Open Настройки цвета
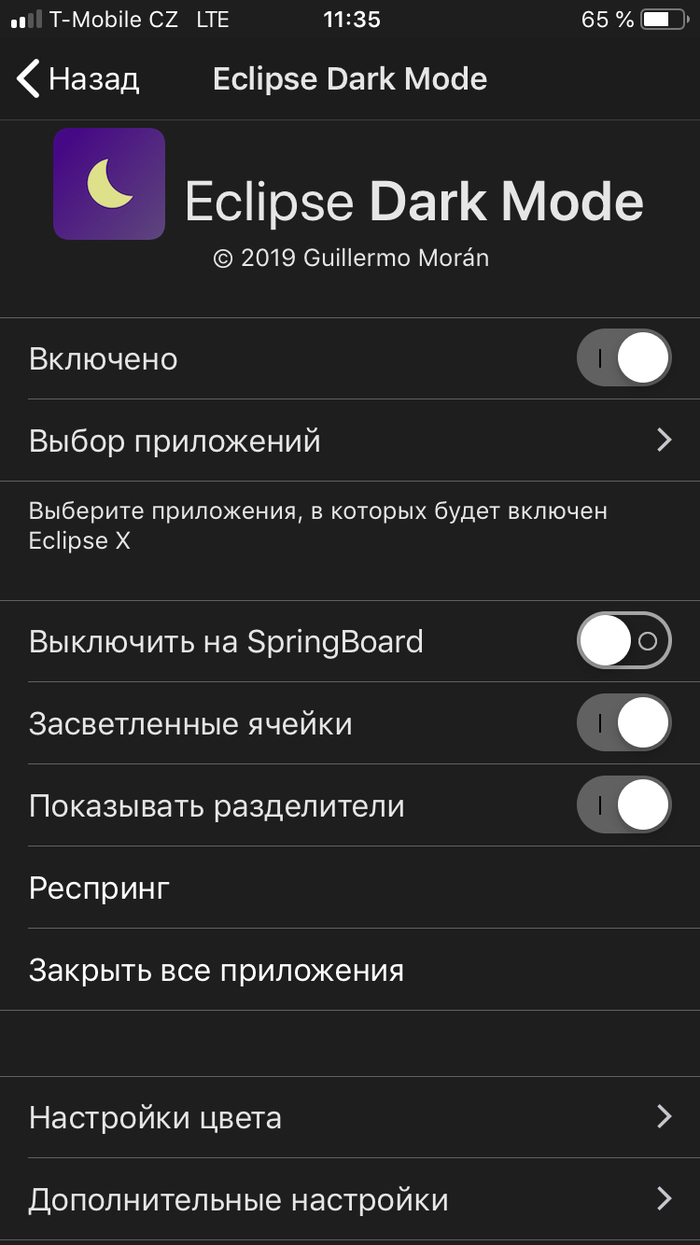 (x=350, y=1117)
